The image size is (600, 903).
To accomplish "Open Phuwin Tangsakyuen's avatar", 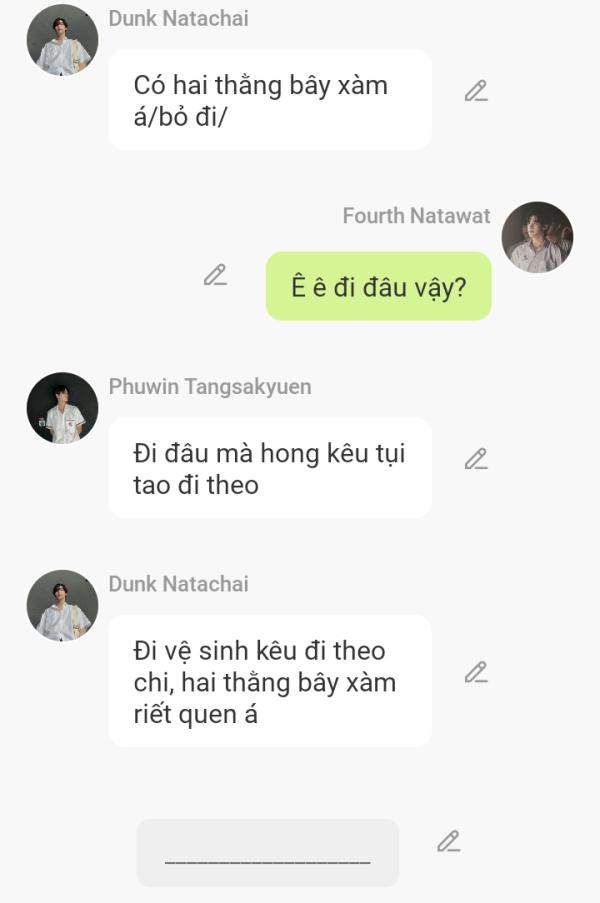I will click(62, 408).
